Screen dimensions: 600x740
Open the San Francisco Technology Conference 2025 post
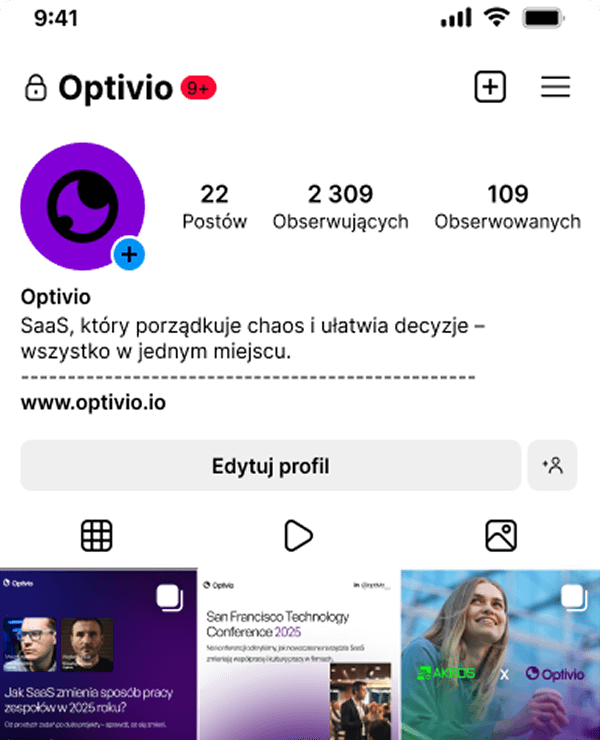point(298,655)
